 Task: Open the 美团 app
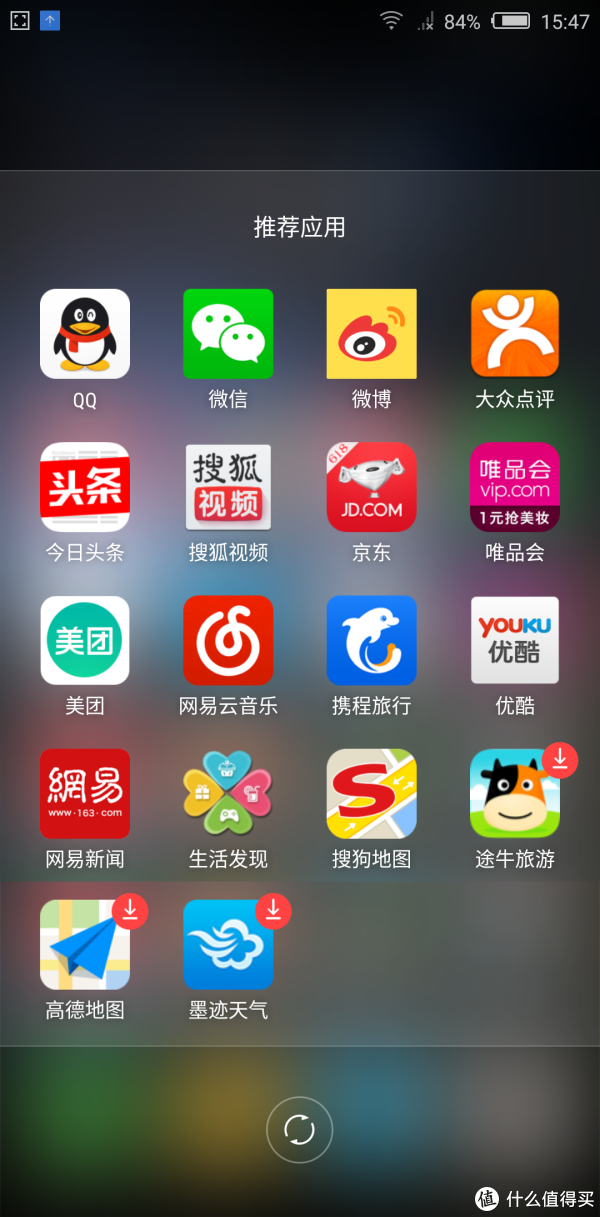[85, 640]
